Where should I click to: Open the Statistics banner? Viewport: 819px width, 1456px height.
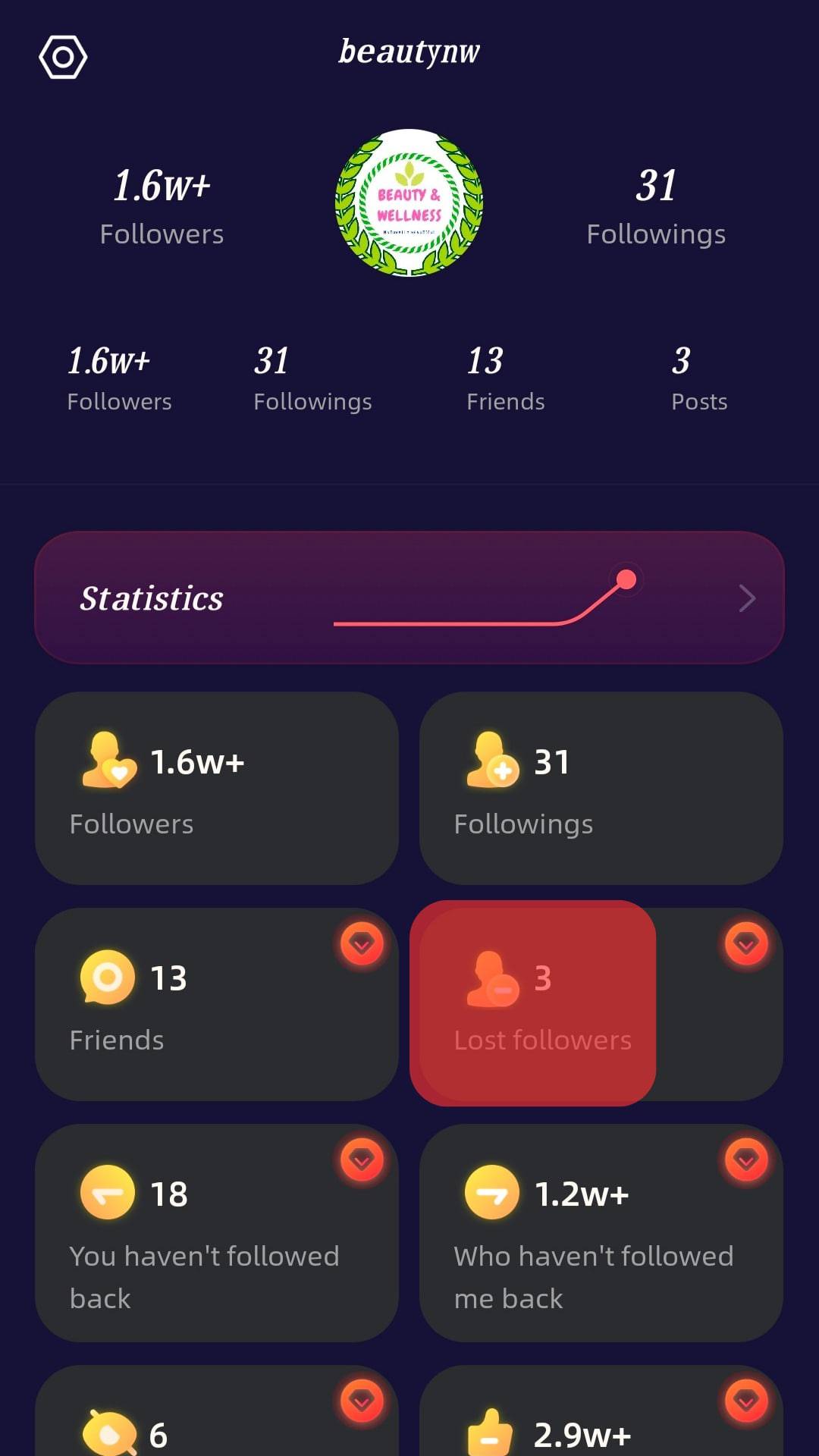click(409, 598)
